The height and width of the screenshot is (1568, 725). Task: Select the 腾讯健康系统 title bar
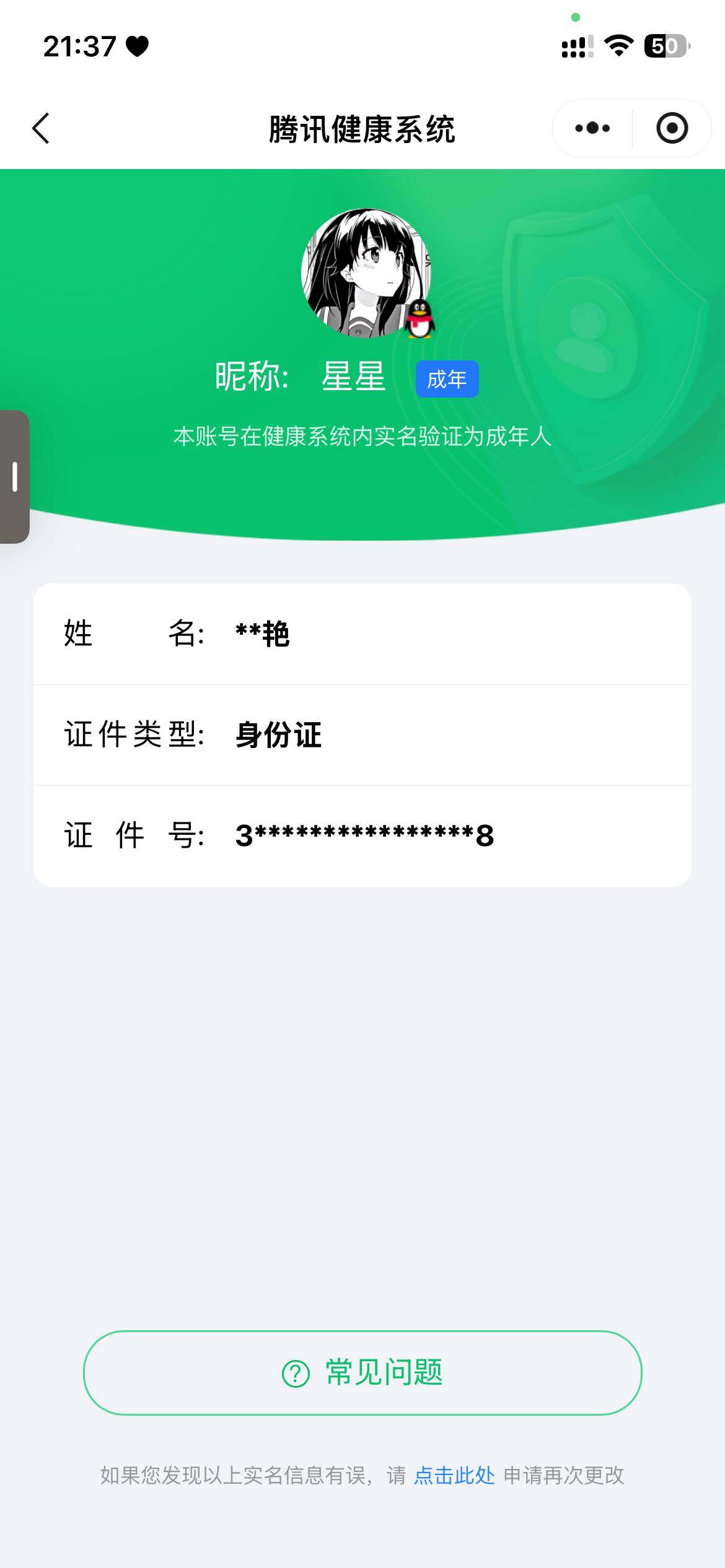[362, 128]
